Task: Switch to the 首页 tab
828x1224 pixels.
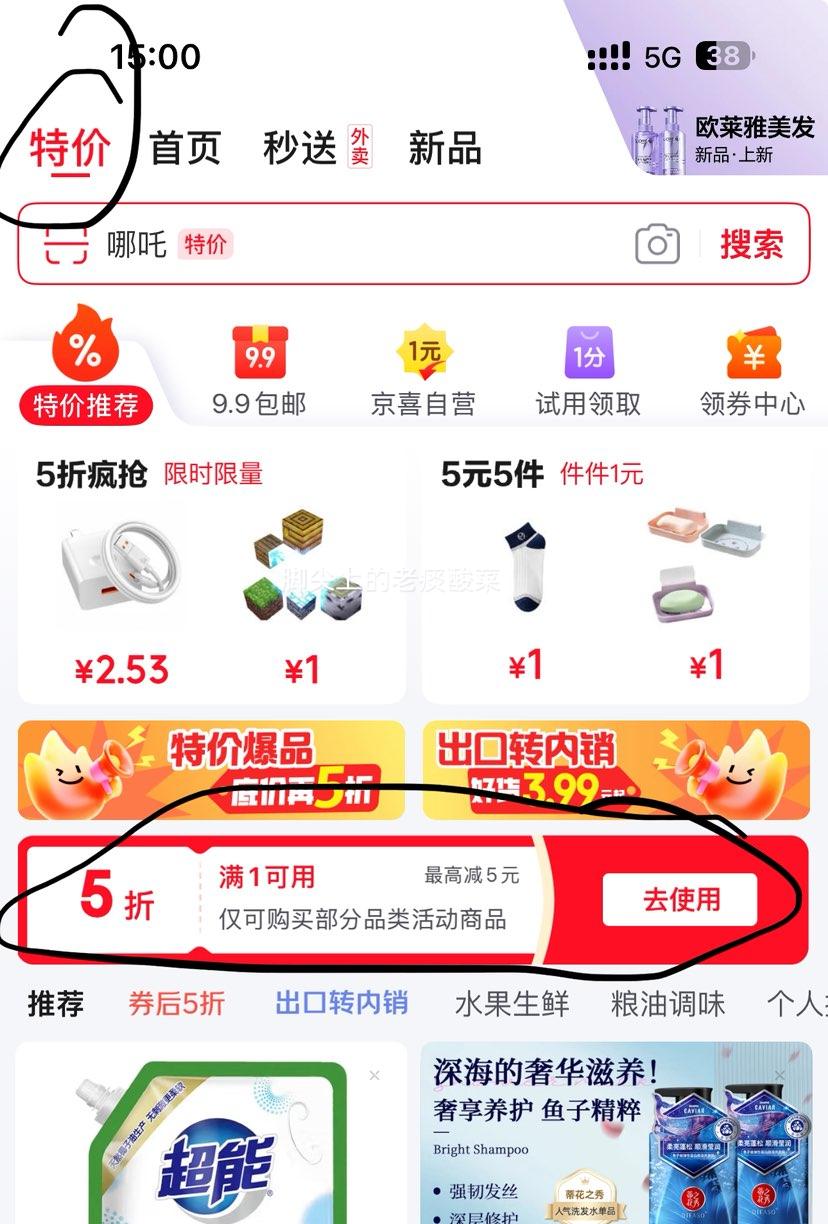Action: pos(185,149)
